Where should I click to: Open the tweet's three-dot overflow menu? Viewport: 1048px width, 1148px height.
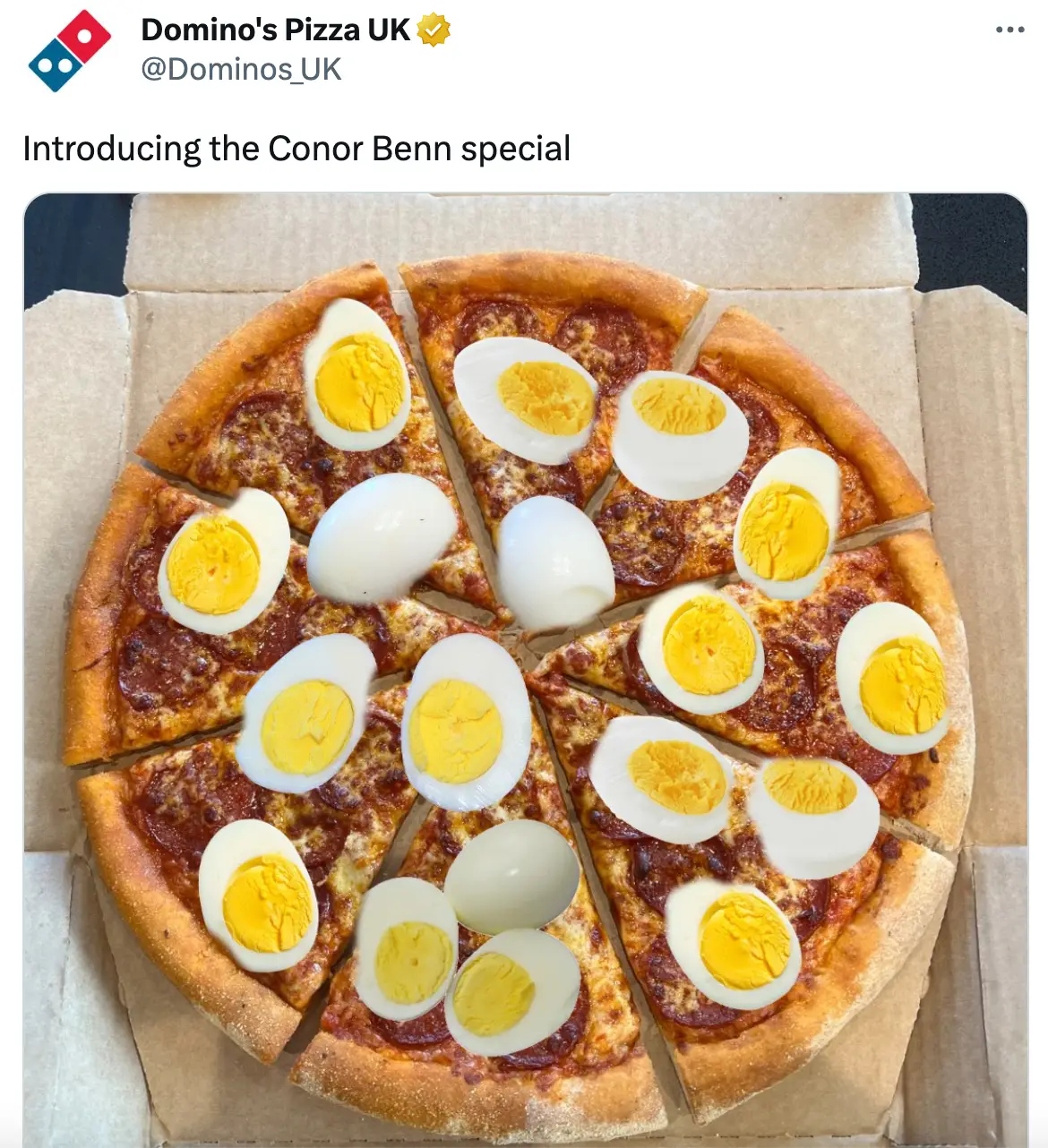pos(1009,30)
